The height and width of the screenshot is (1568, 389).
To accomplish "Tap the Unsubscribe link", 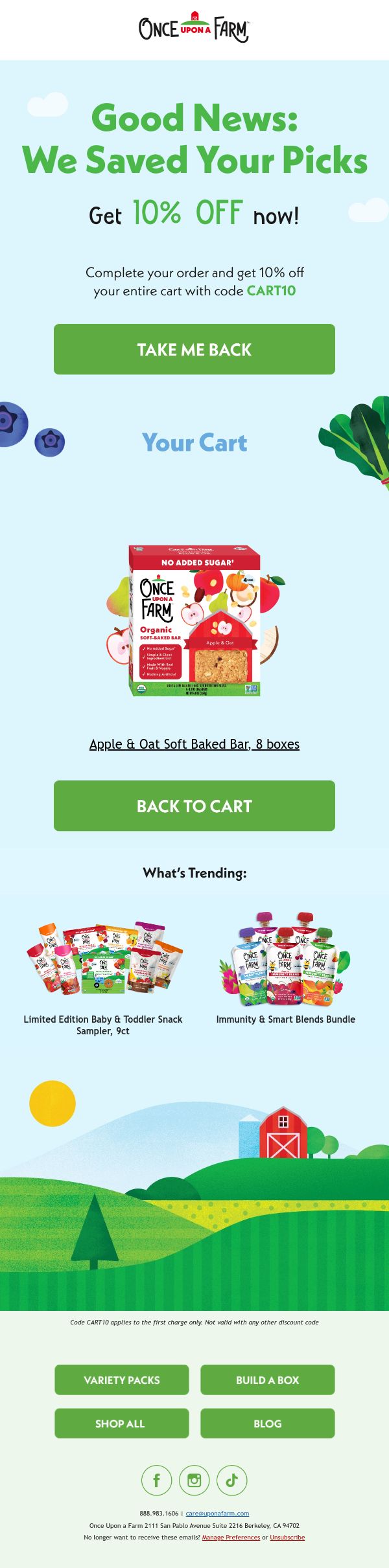I will (287, 1538).
